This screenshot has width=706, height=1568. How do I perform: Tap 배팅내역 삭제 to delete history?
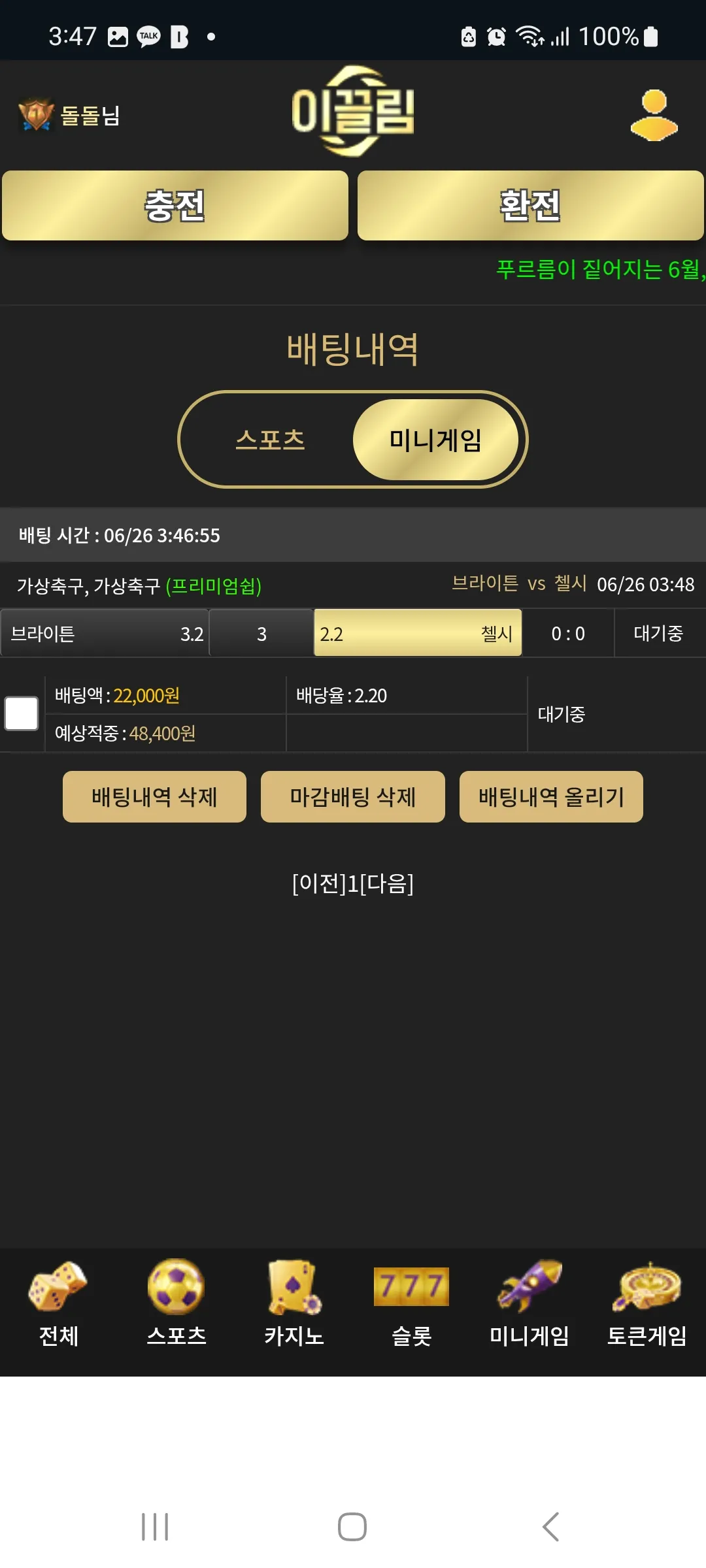point(154,796)
